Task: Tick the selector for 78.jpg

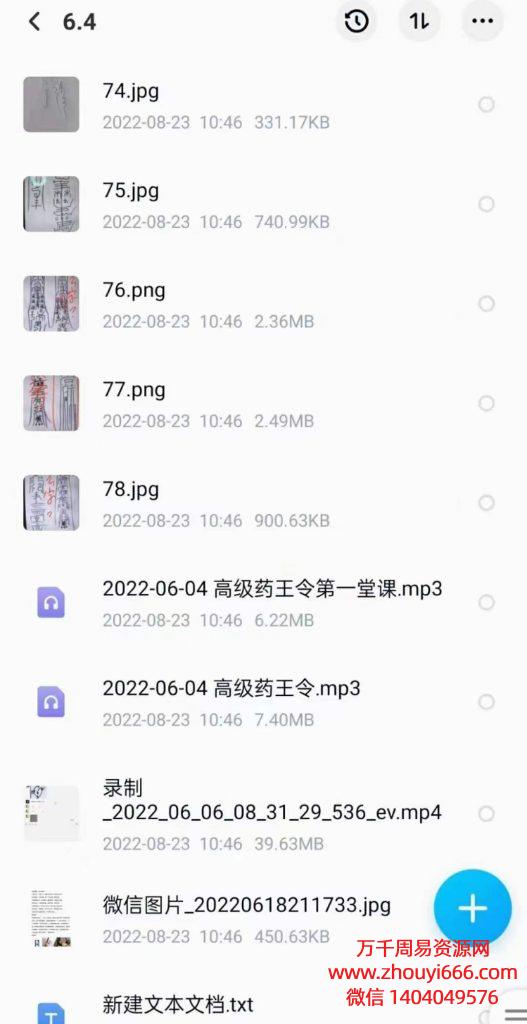Action: (487, 503)
